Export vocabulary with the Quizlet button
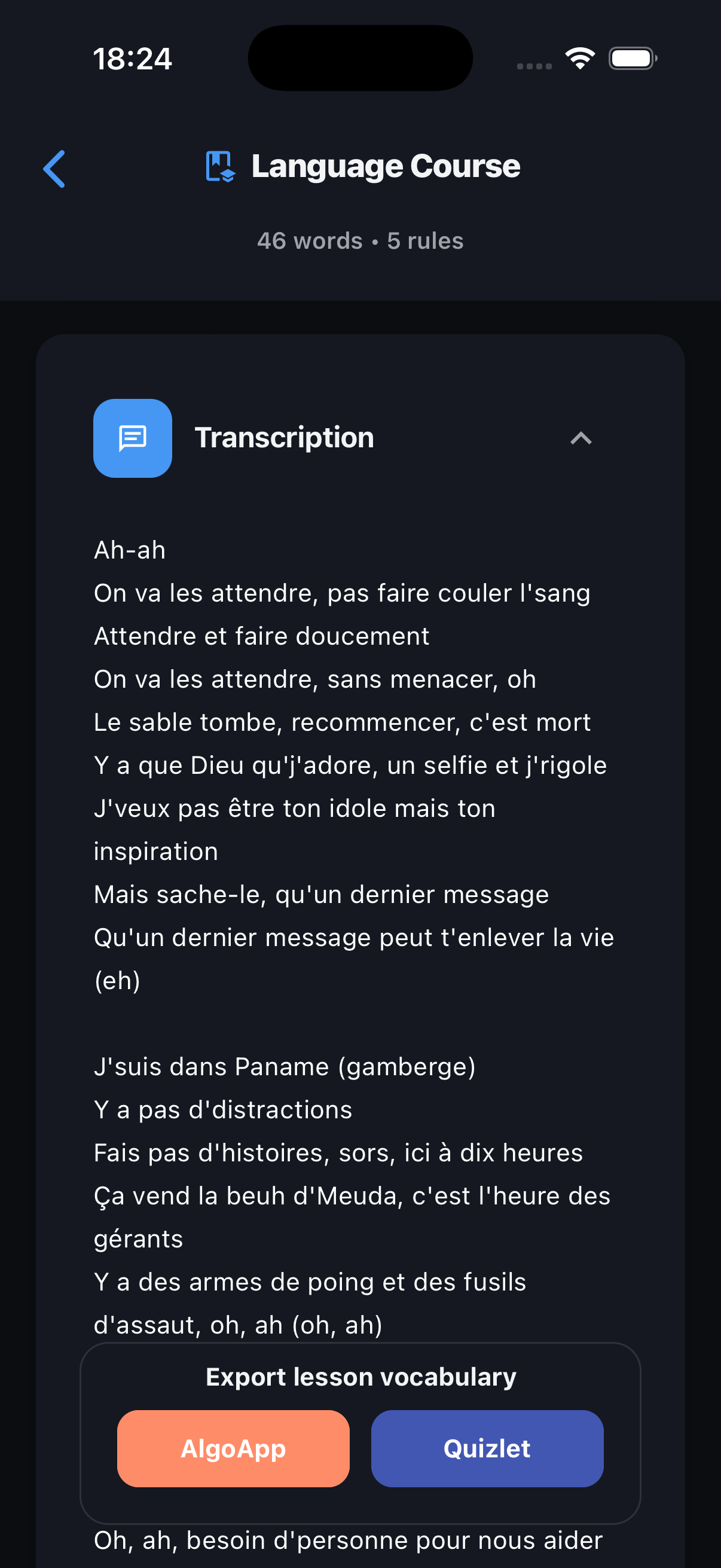Viewport: 721px width, 1568px height. [487, 1448]
